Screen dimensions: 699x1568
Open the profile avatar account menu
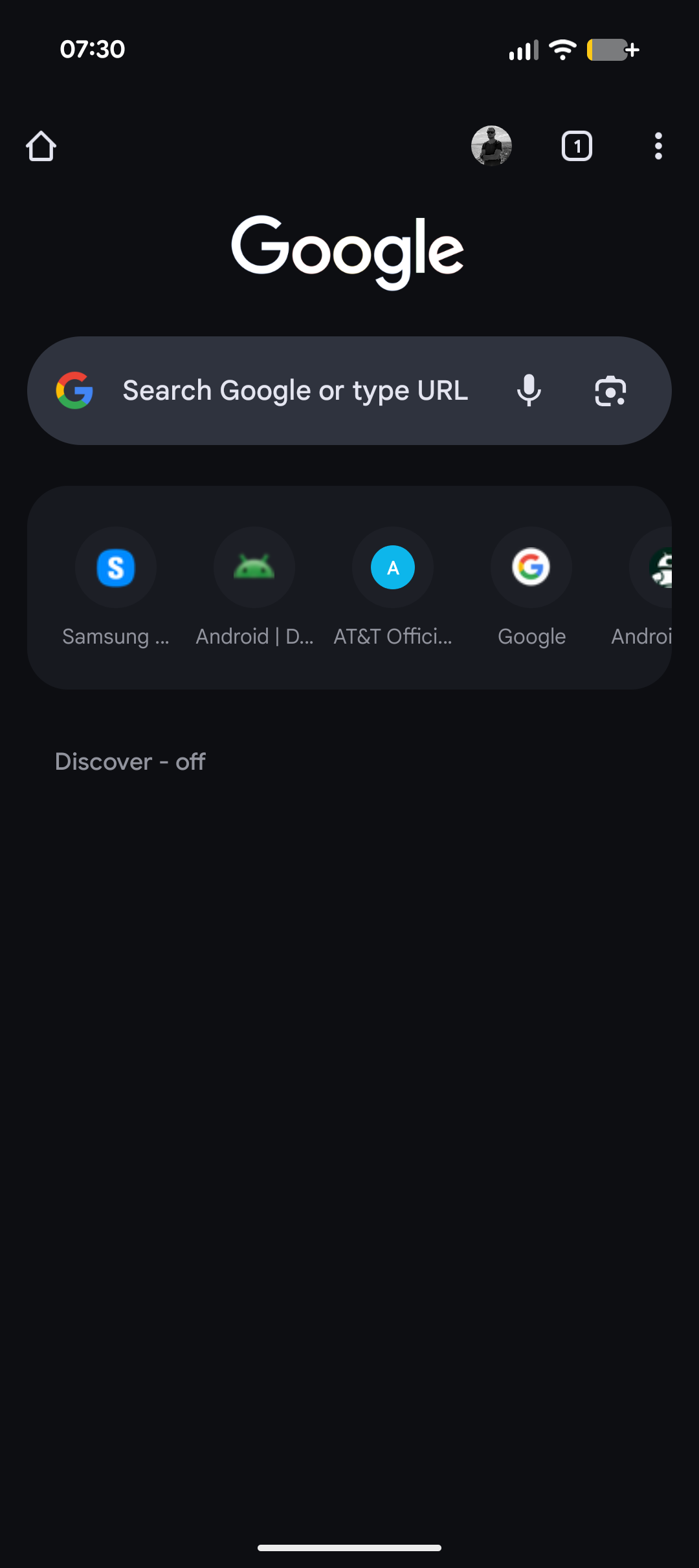coord(491,146)
